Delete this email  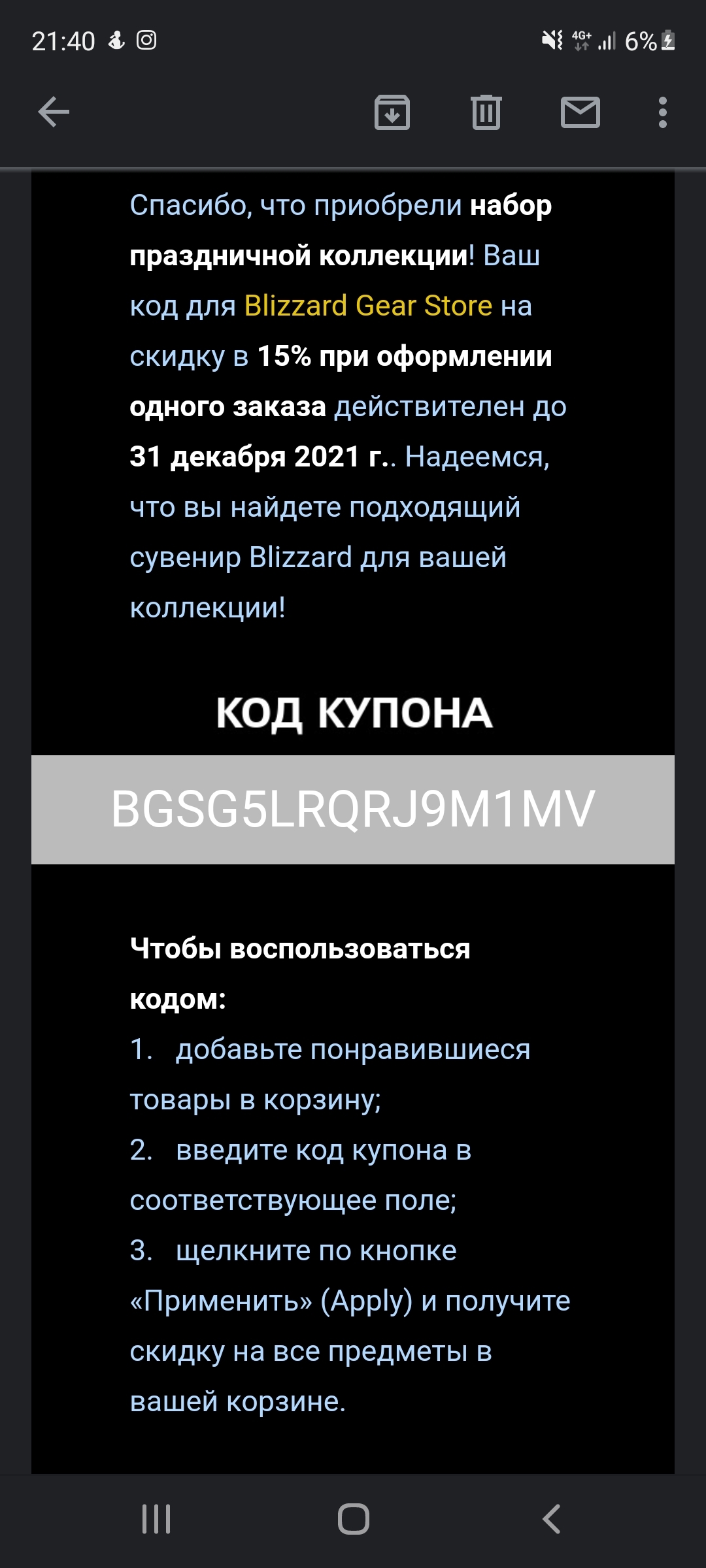[x=486, y=112]
